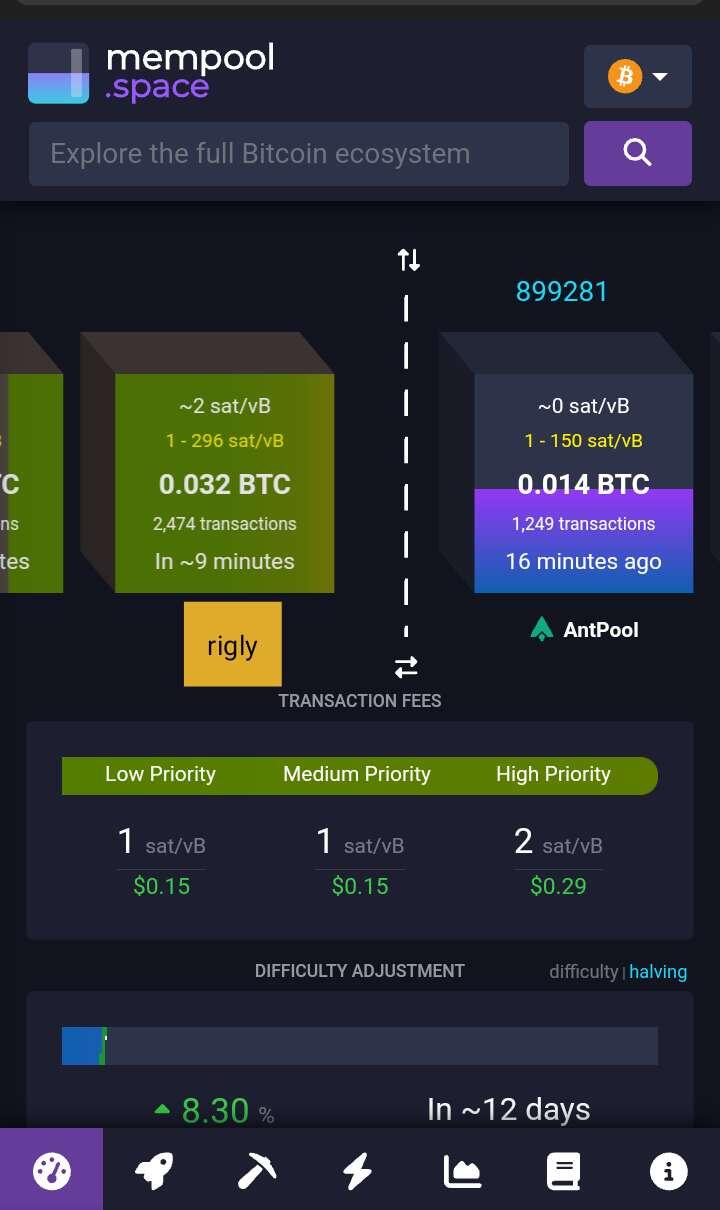Viewport: 720px width, 1210px height.
Task: Tap the purple search button
Action: [x=637, y=153]
